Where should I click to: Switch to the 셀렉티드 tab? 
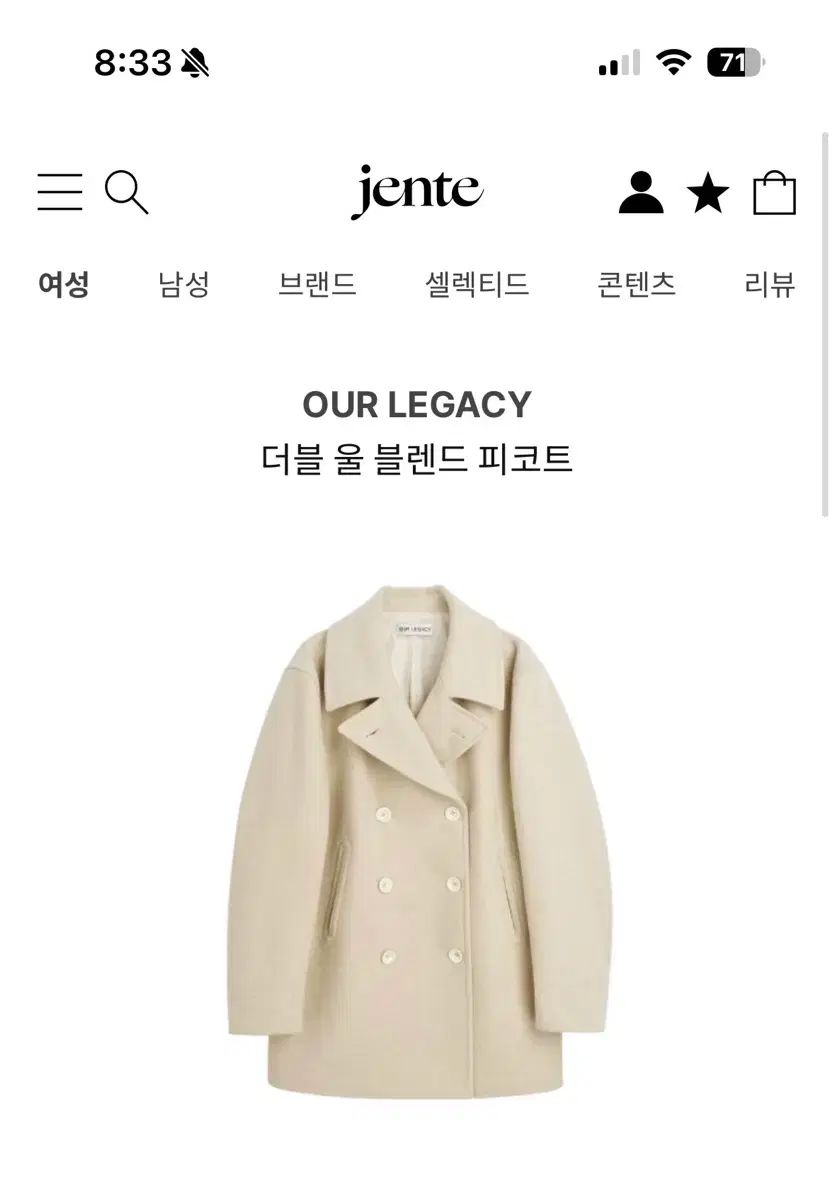pyautogui.click(x=478, y=284)
